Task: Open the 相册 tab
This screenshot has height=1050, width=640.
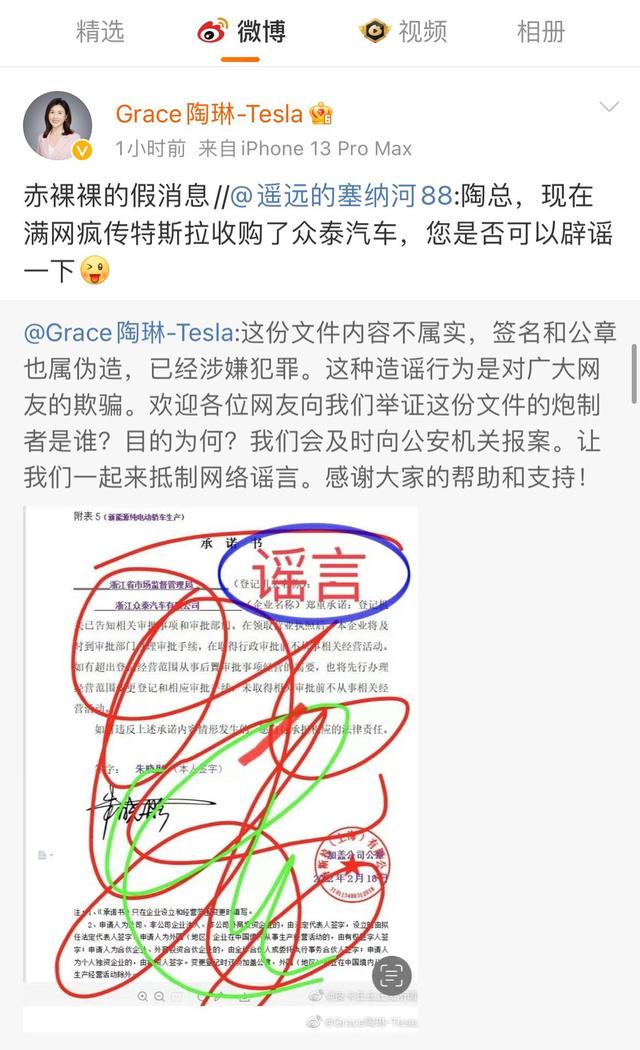Action: click(540, 31)
